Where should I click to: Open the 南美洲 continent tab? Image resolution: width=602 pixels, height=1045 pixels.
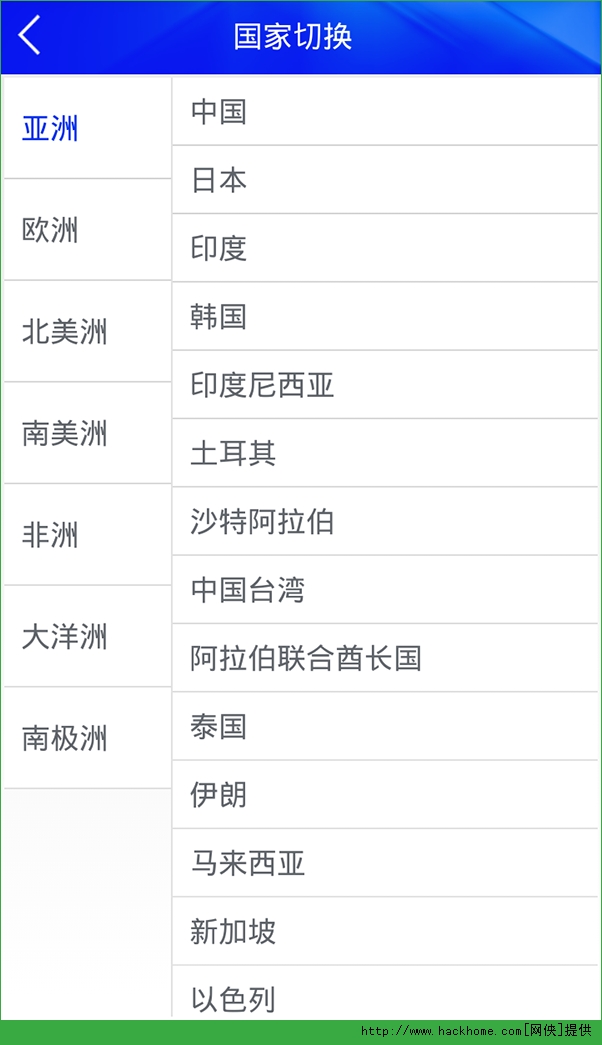click(86, 434)
